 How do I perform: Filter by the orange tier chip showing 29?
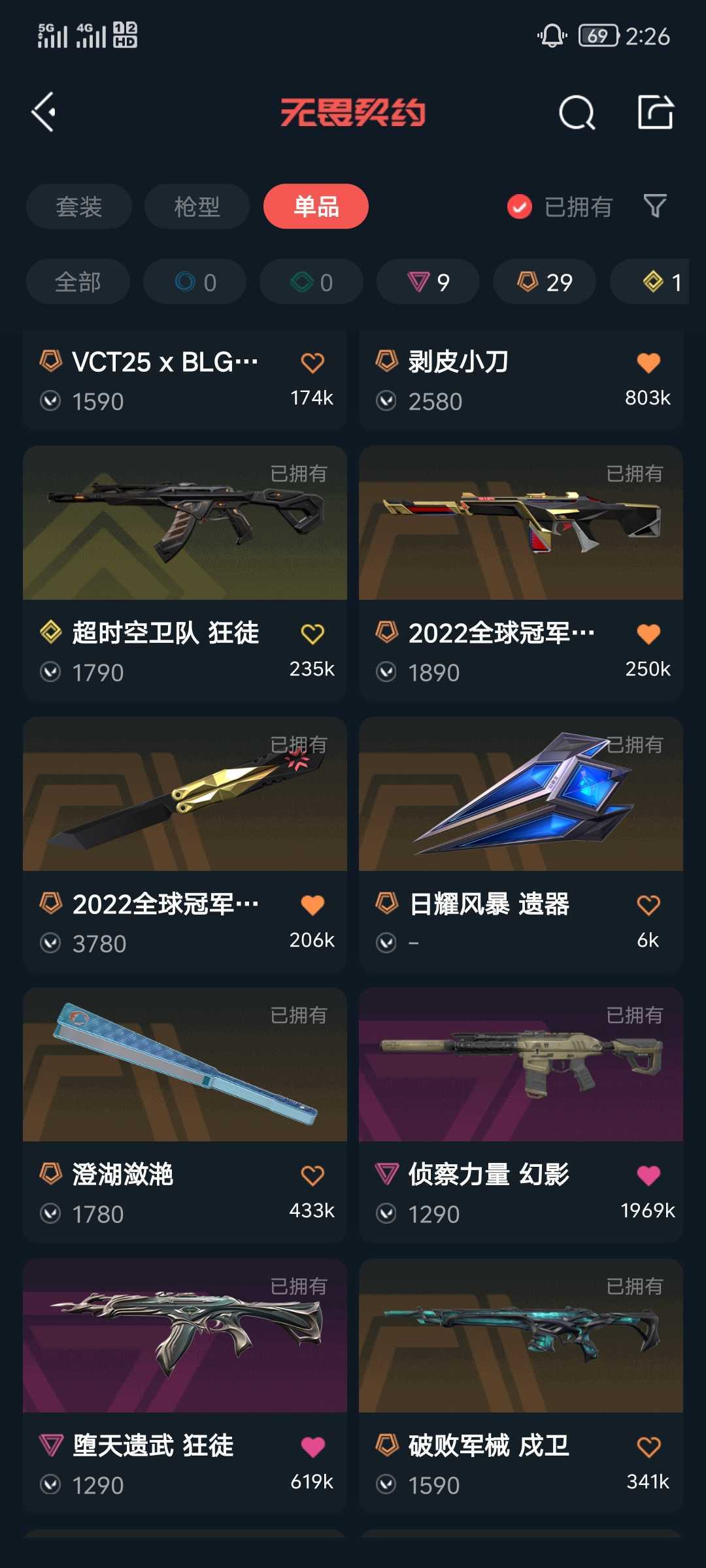[x=545, y=282]
